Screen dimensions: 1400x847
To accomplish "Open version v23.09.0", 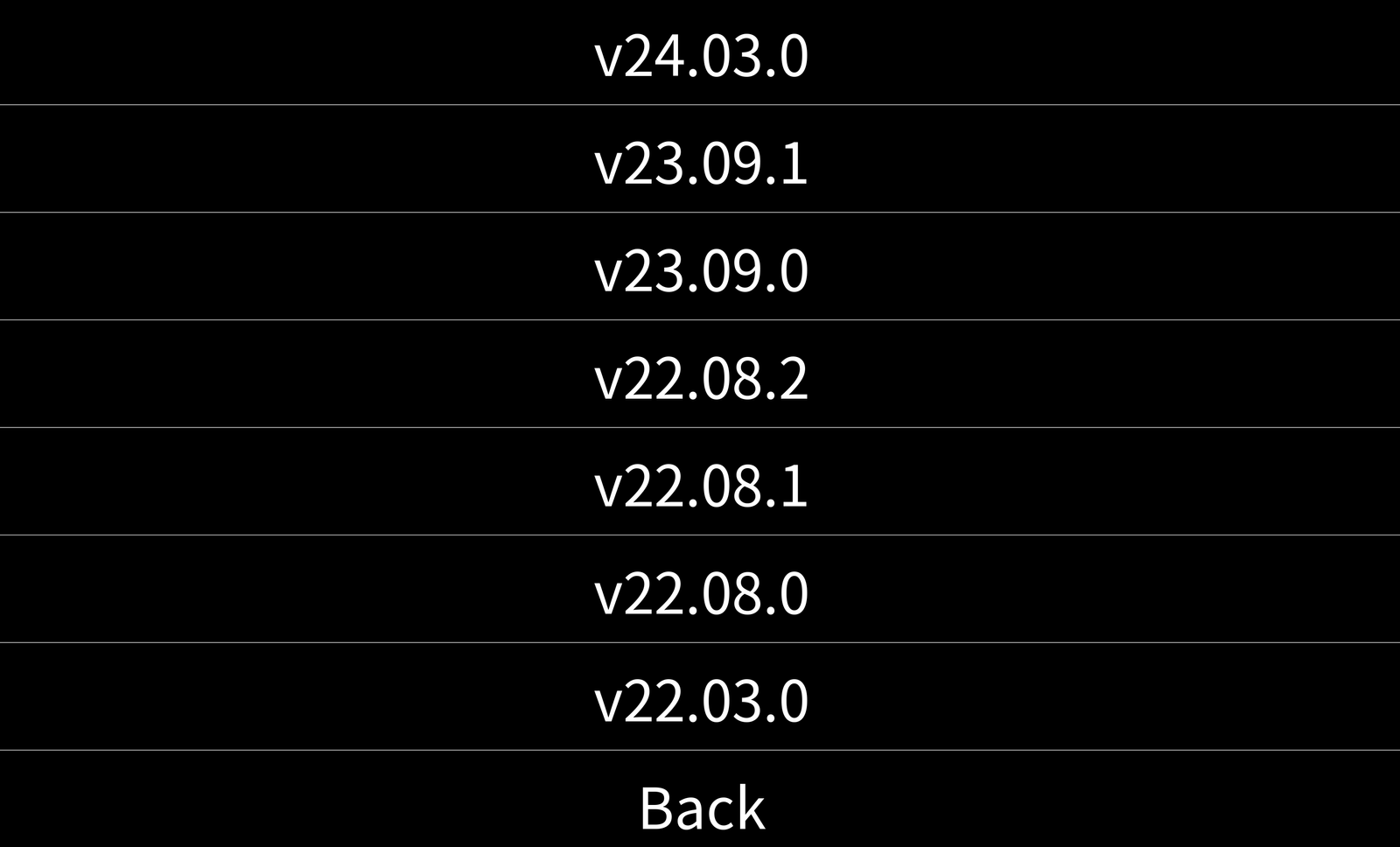I will pyautogui.click(x=700, y=271).
